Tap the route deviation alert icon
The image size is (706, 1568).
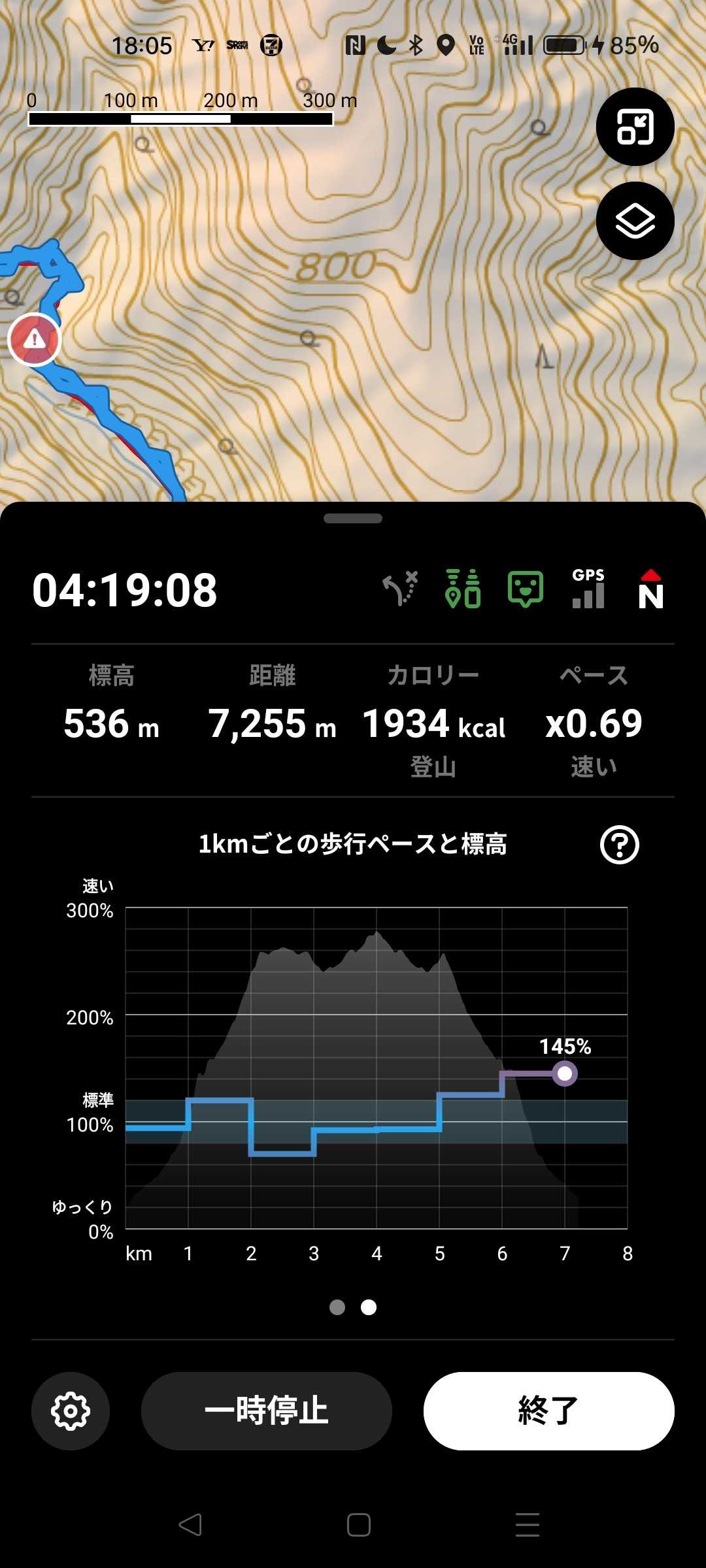pyautogui.click(x=400, y=588)
